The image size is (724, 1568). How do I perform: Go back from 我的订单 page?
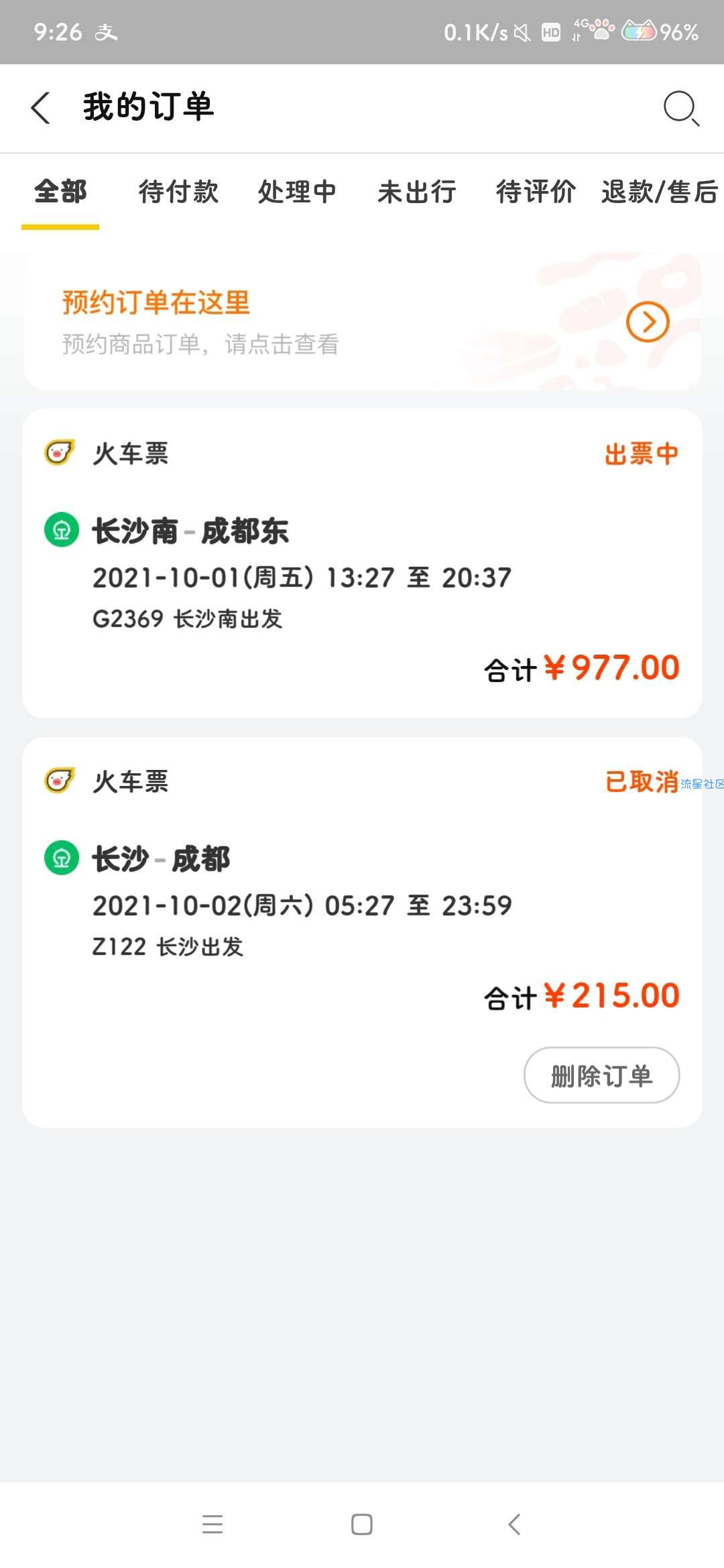[41, 108]
